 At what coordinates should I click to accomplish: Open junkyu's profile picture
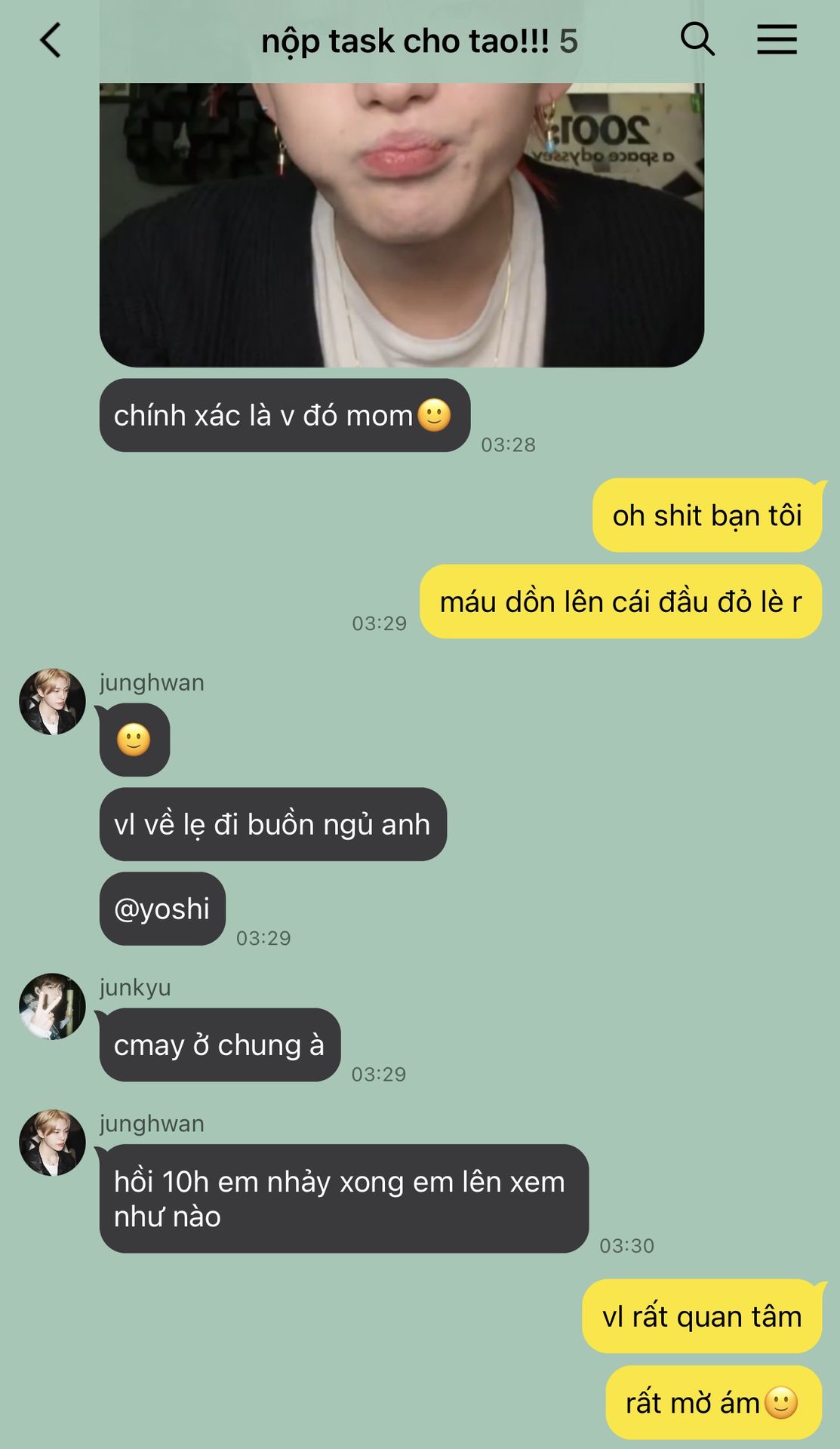pyautogui.click(x=52, y=1006)
